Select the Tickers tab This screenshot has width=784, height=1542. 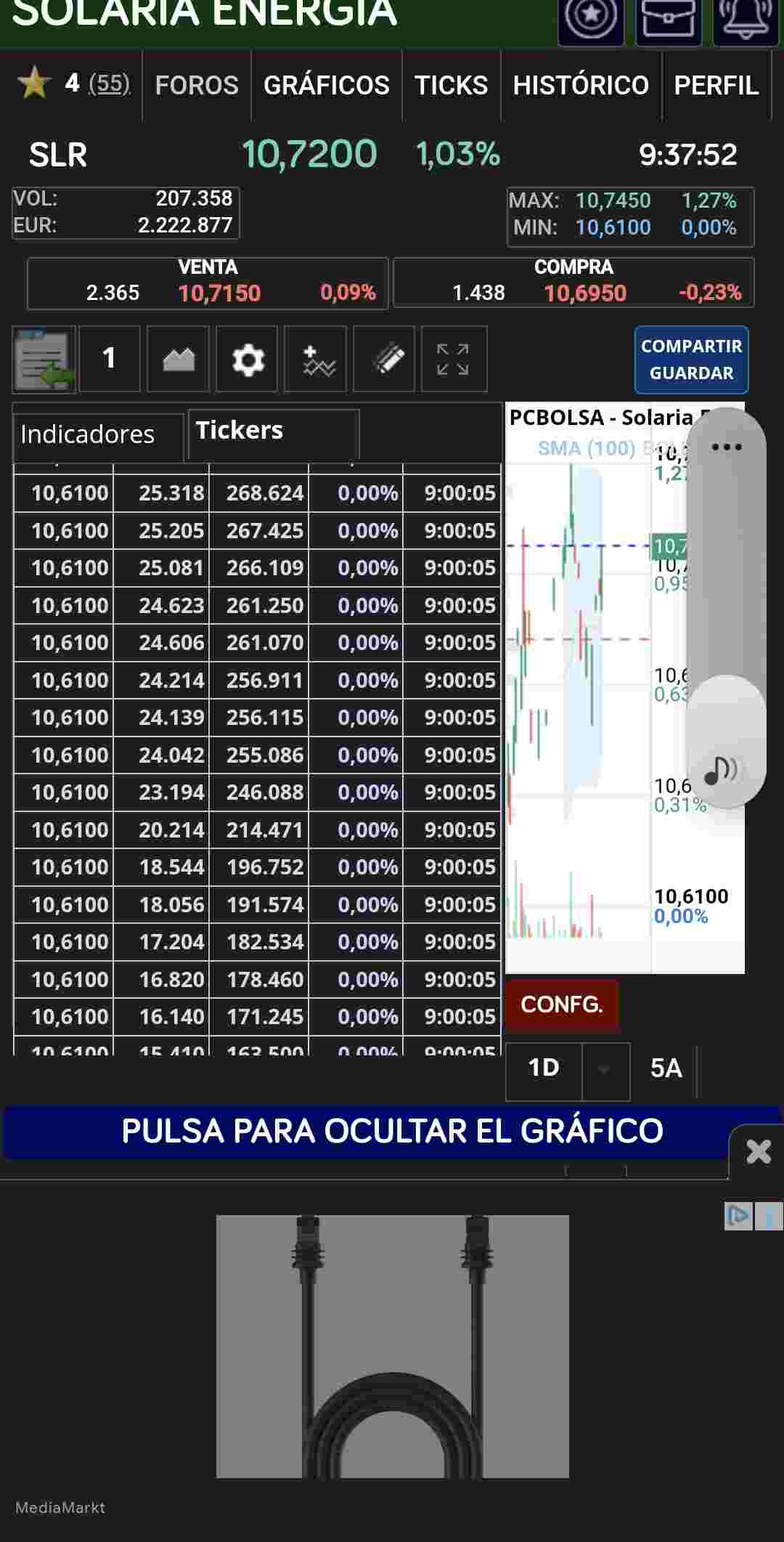273,433
